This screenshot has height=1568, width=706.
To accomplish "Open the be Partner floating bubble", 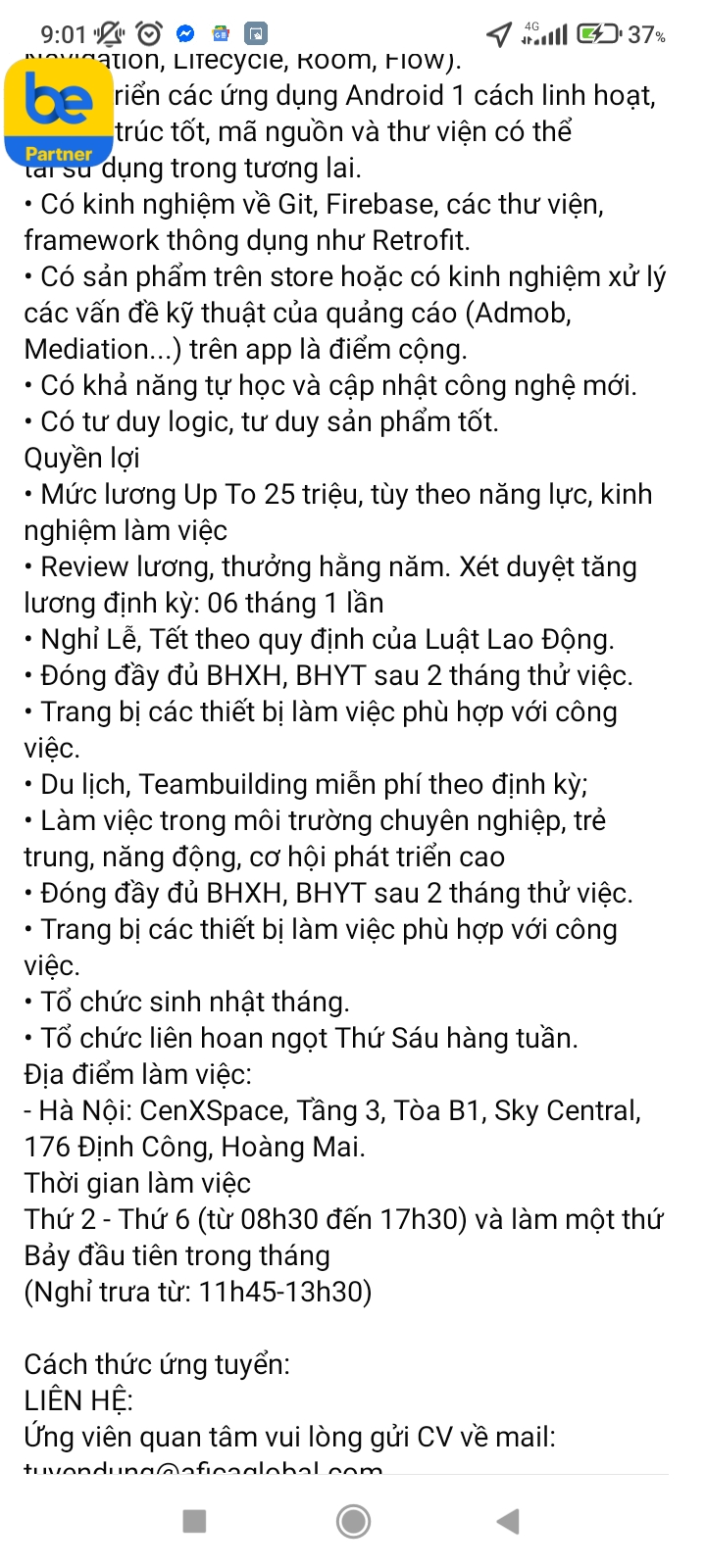I will point(59,113).
